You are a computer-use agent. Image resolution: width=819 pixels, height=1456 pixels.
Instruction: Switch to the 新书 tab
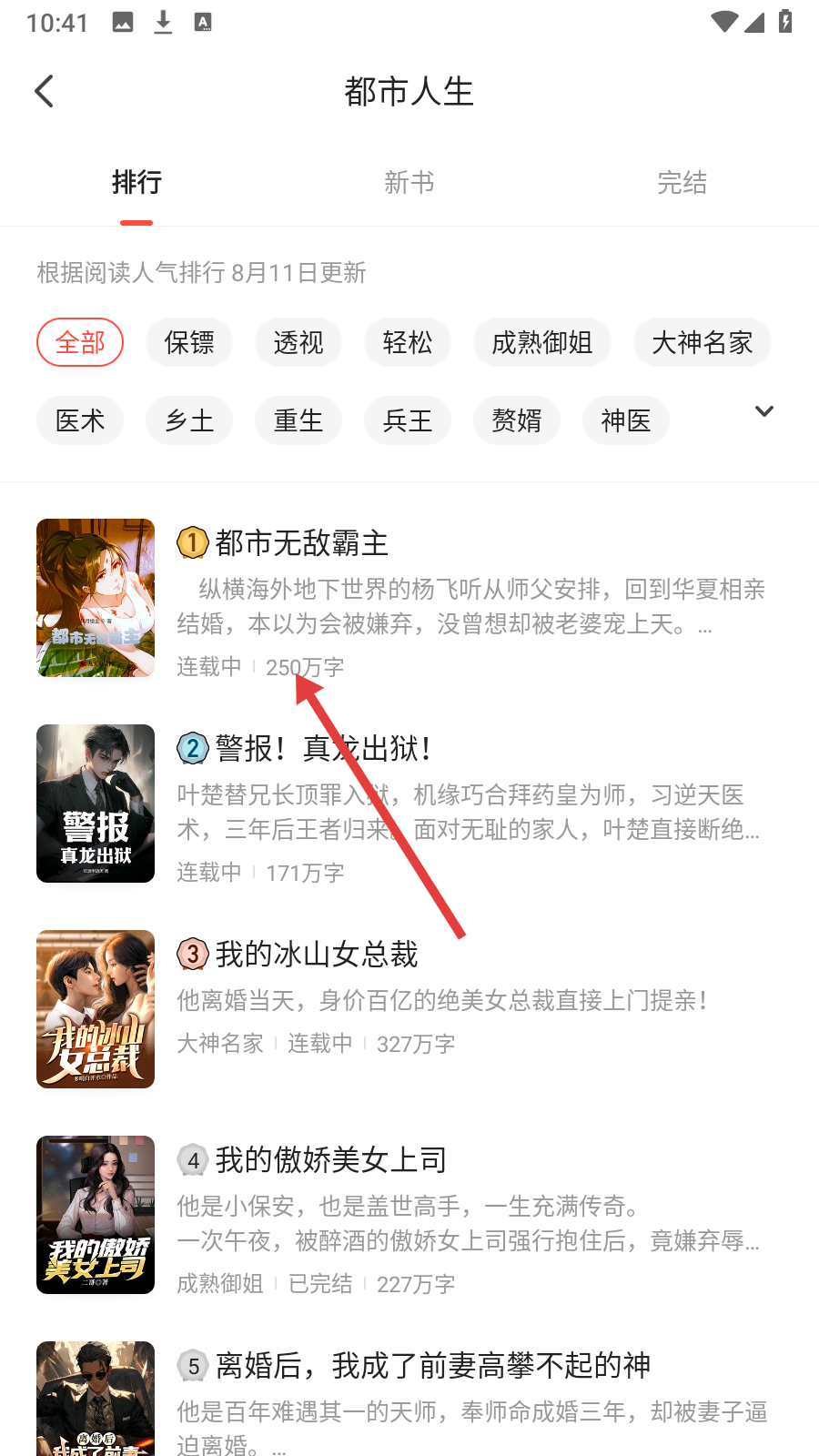click(409, 183)
